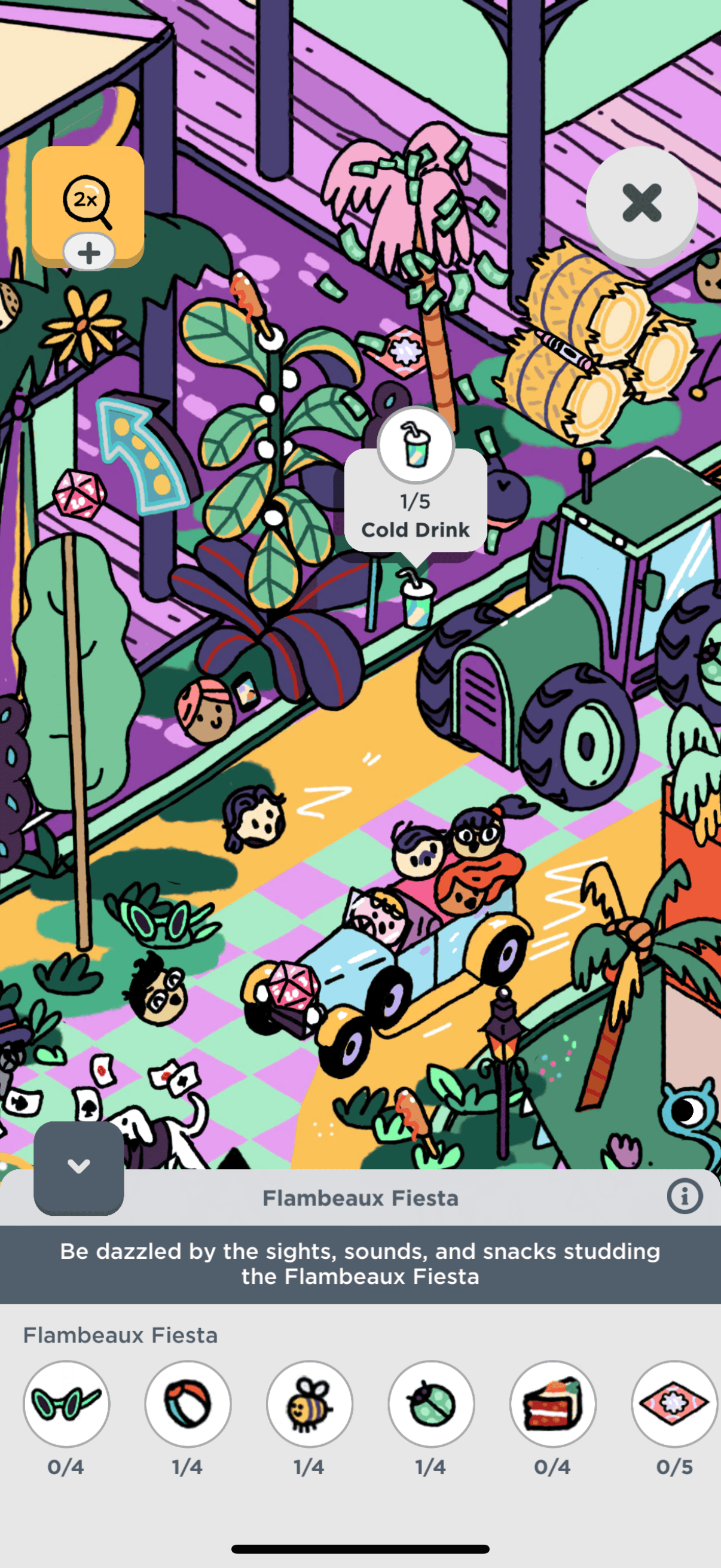Close the hidden object scene

pos(641,203)
